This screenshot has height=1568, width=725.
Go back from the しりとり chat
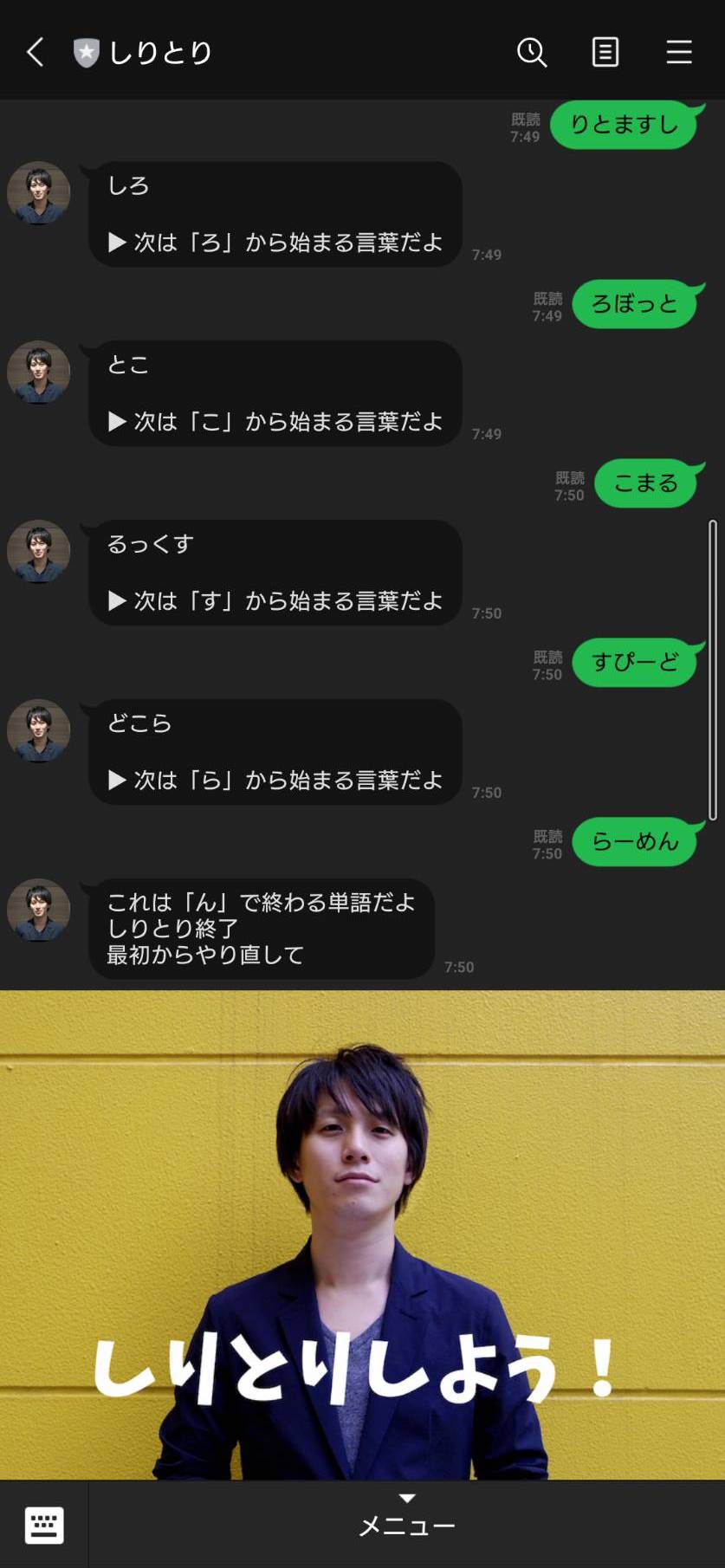coord(35,52)
